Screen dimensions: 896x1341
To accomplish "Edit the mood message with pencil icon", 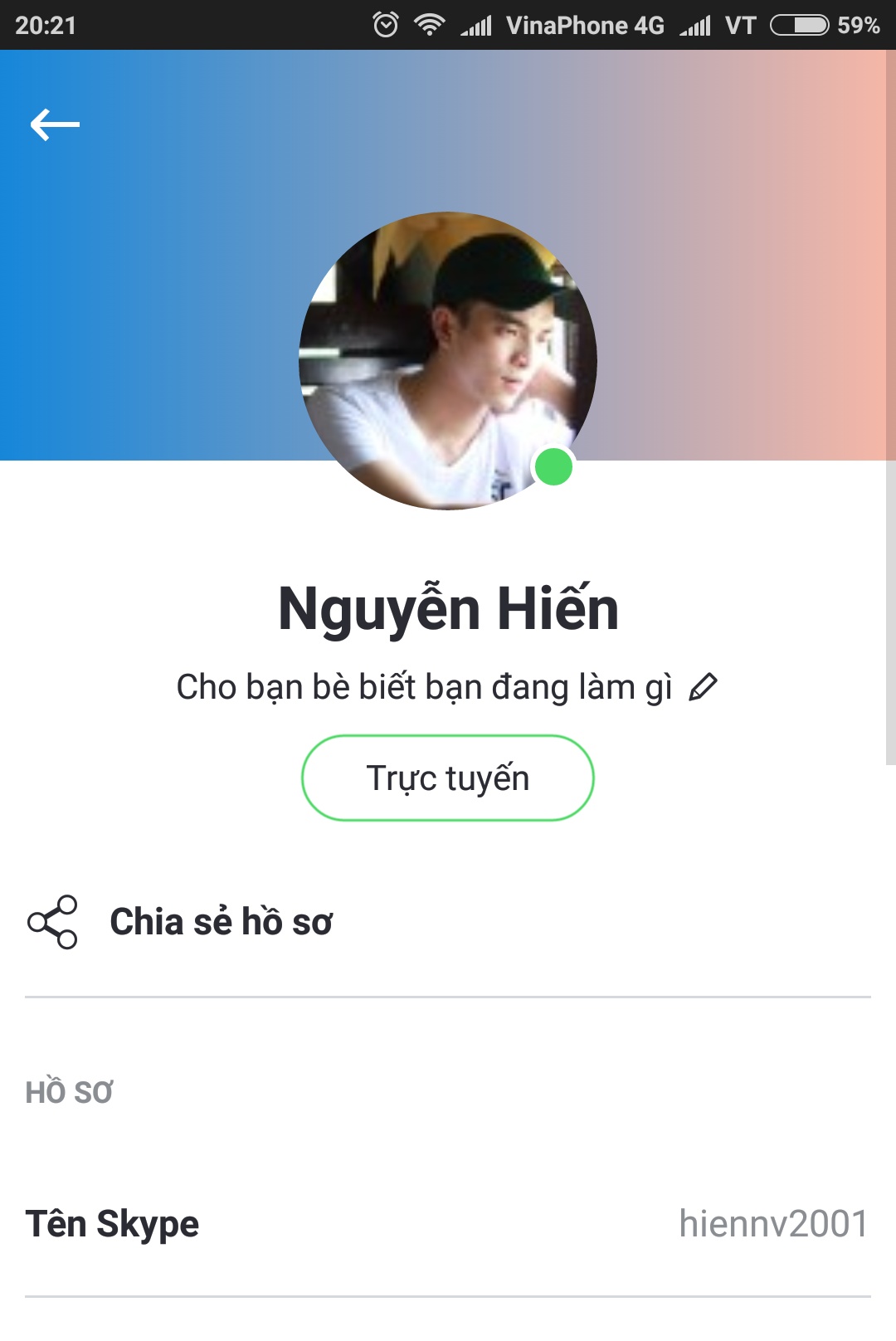I will [703, 687].
